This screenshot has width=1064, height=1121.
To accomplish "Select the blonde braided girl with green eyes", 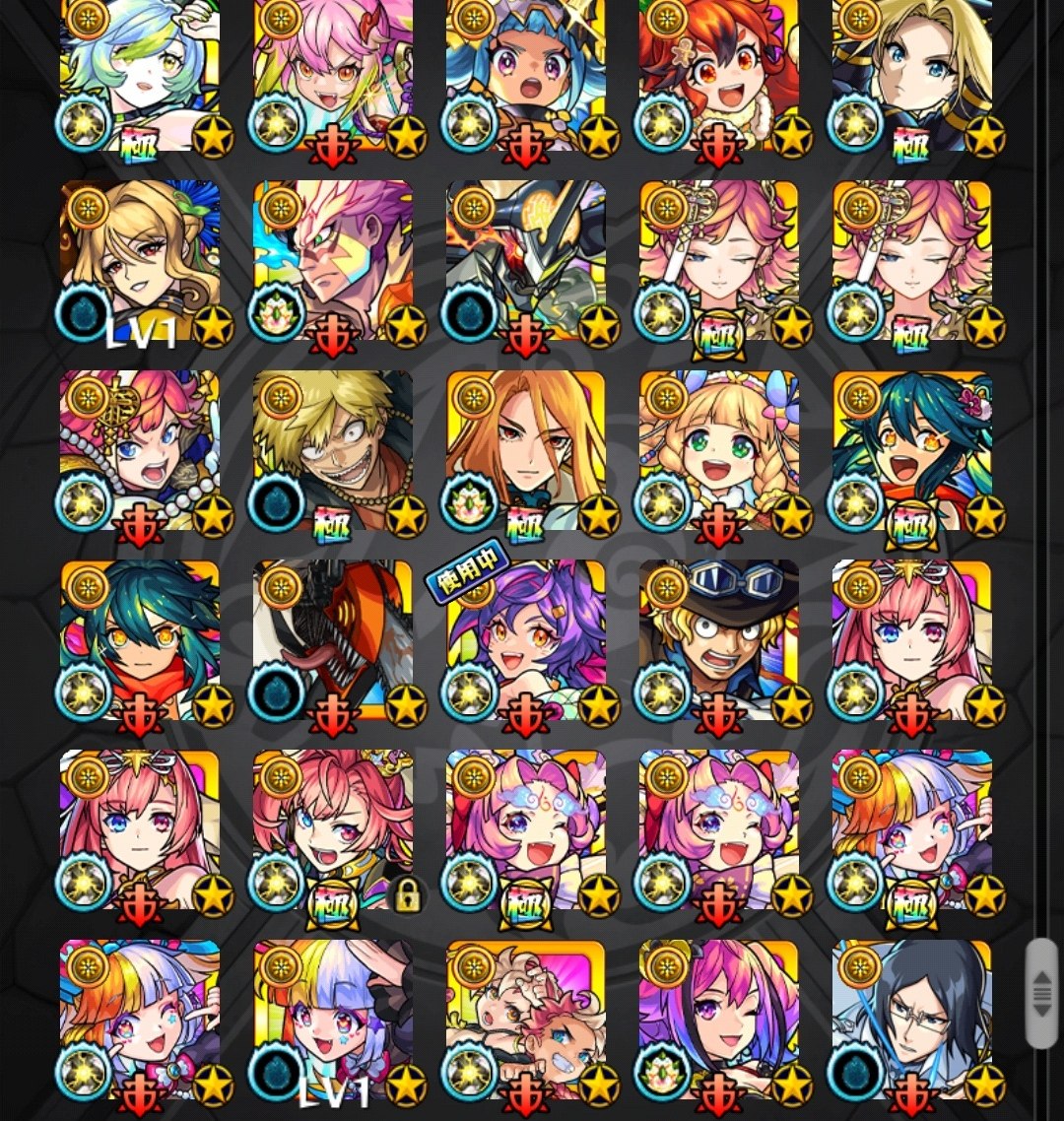I will [719, 449].
